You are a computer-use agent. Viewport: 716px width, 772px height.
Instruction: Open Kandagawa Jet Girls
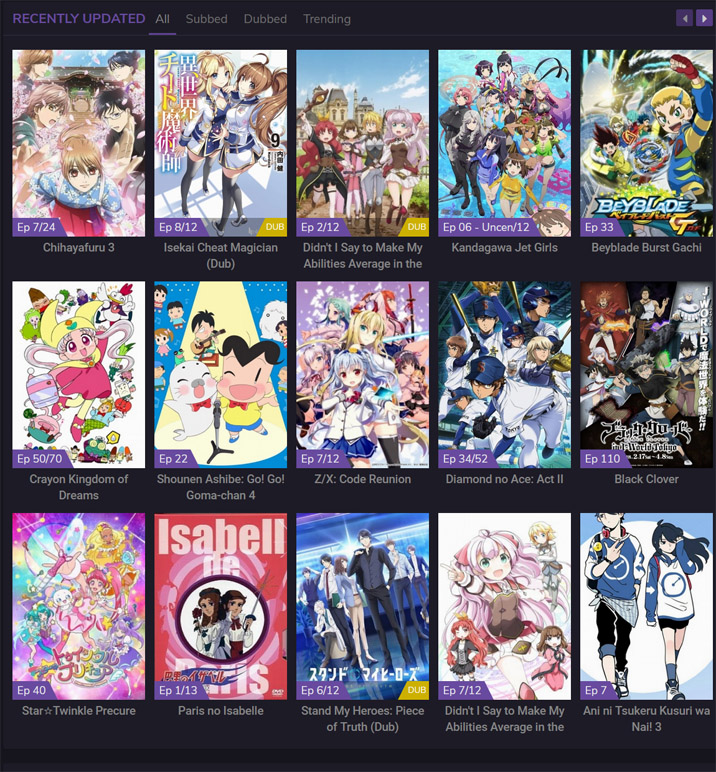[504, 143]
